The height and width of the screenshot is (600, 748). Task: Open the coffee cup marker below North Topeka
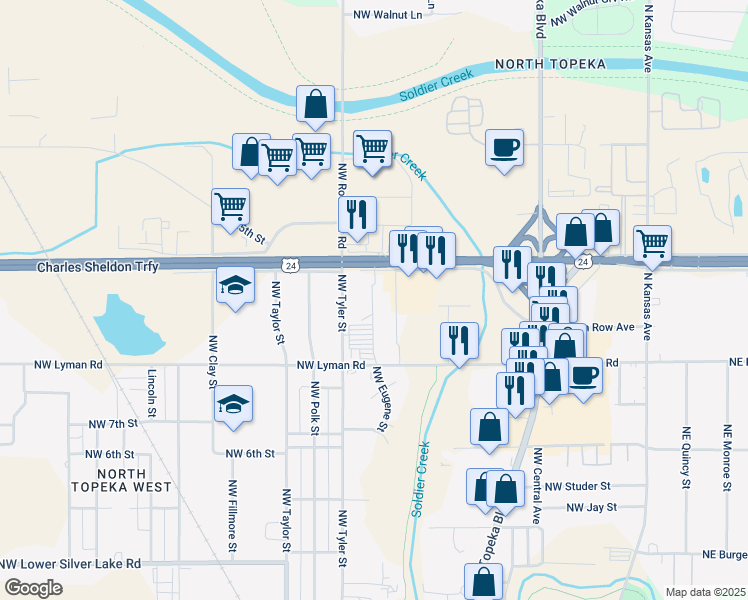[503, 149]
